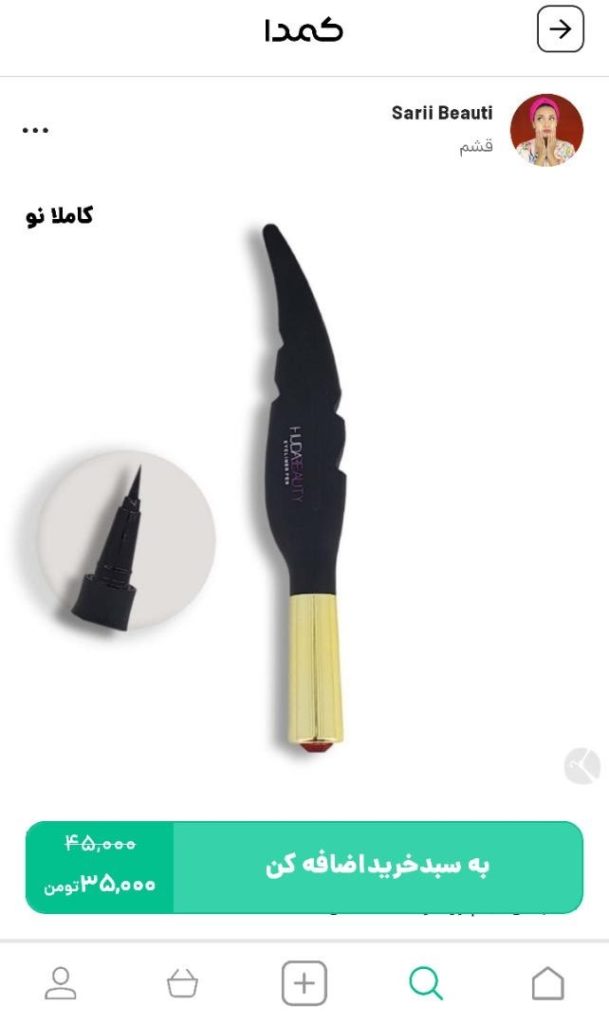Switch to the search tab

click(425, 983)
